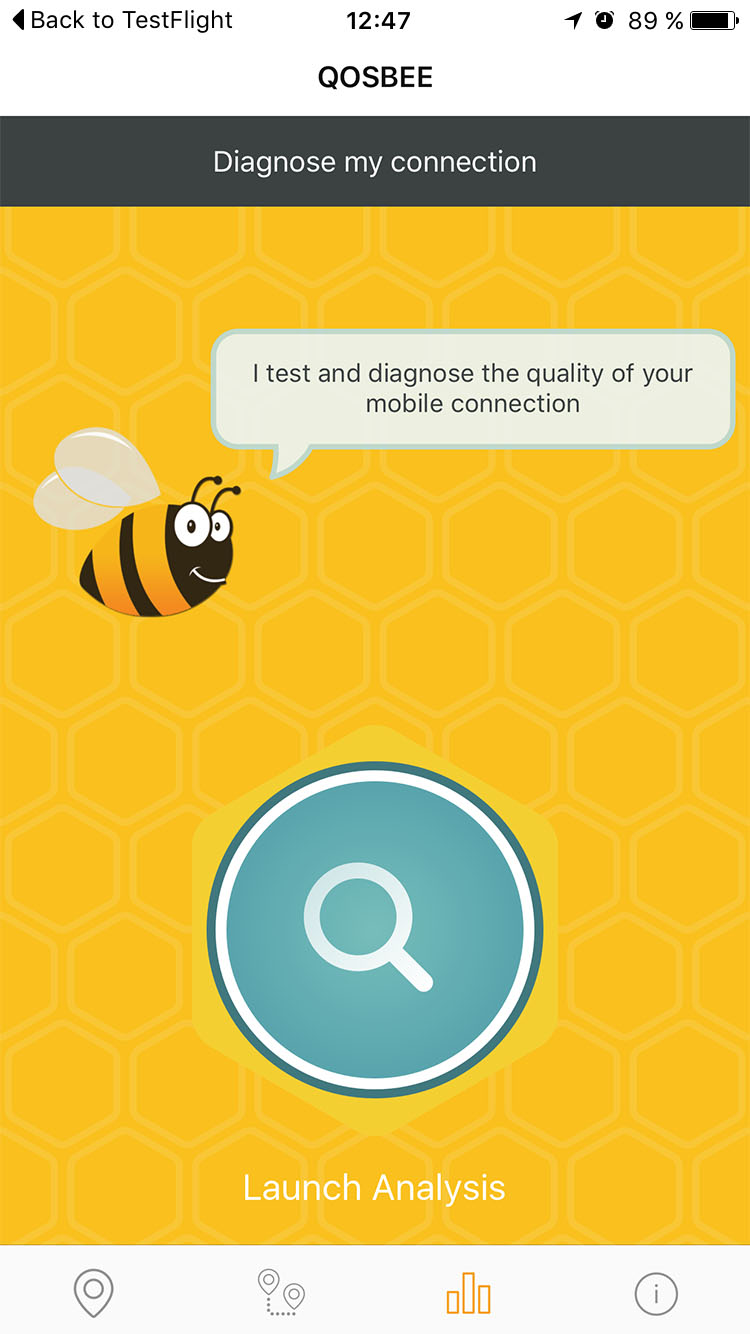Open the info tab
Screen dimensions: 750x1334
[x=656, y=1294]
